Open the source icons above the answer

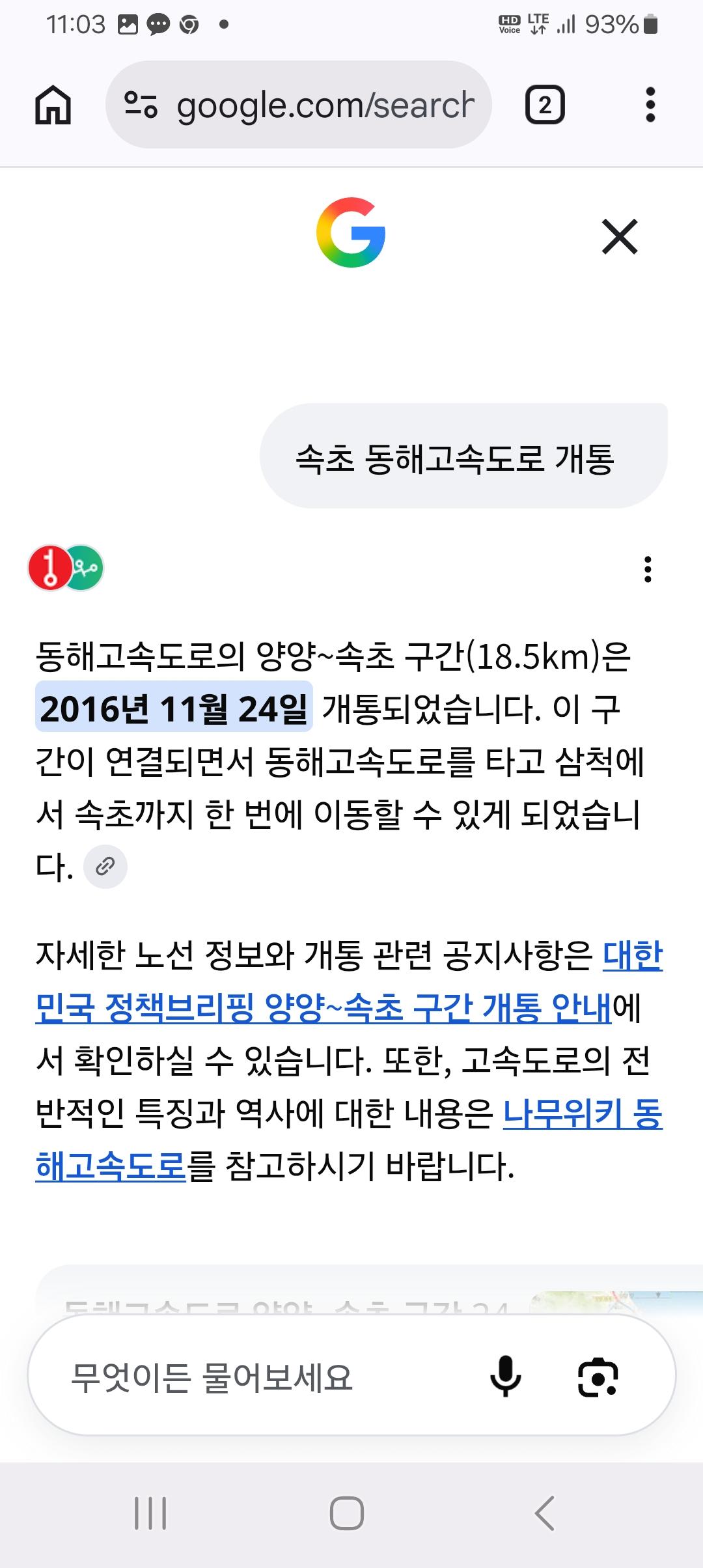[66, 568]
